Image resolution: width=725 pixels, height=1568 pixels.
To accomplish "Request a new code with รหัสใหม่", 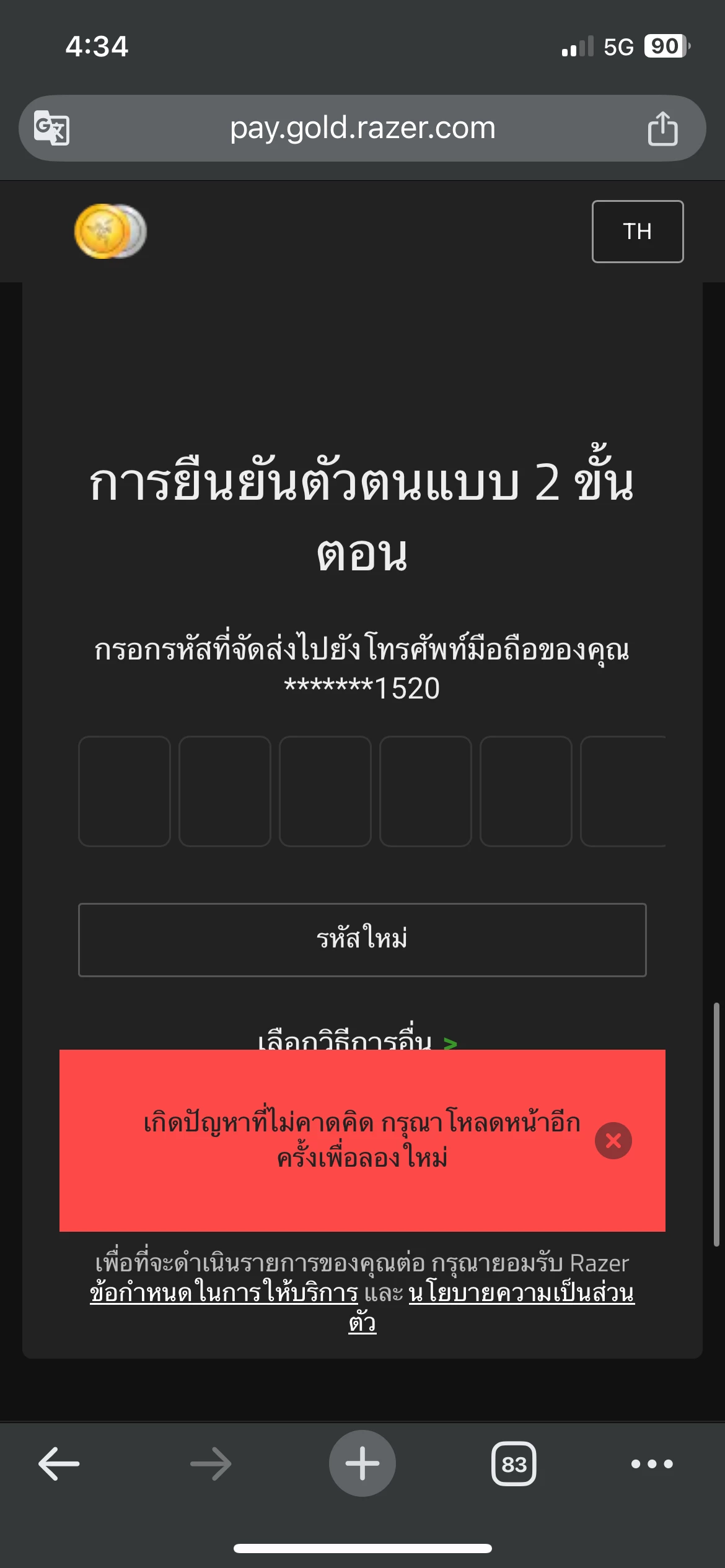I will [362, 939].
